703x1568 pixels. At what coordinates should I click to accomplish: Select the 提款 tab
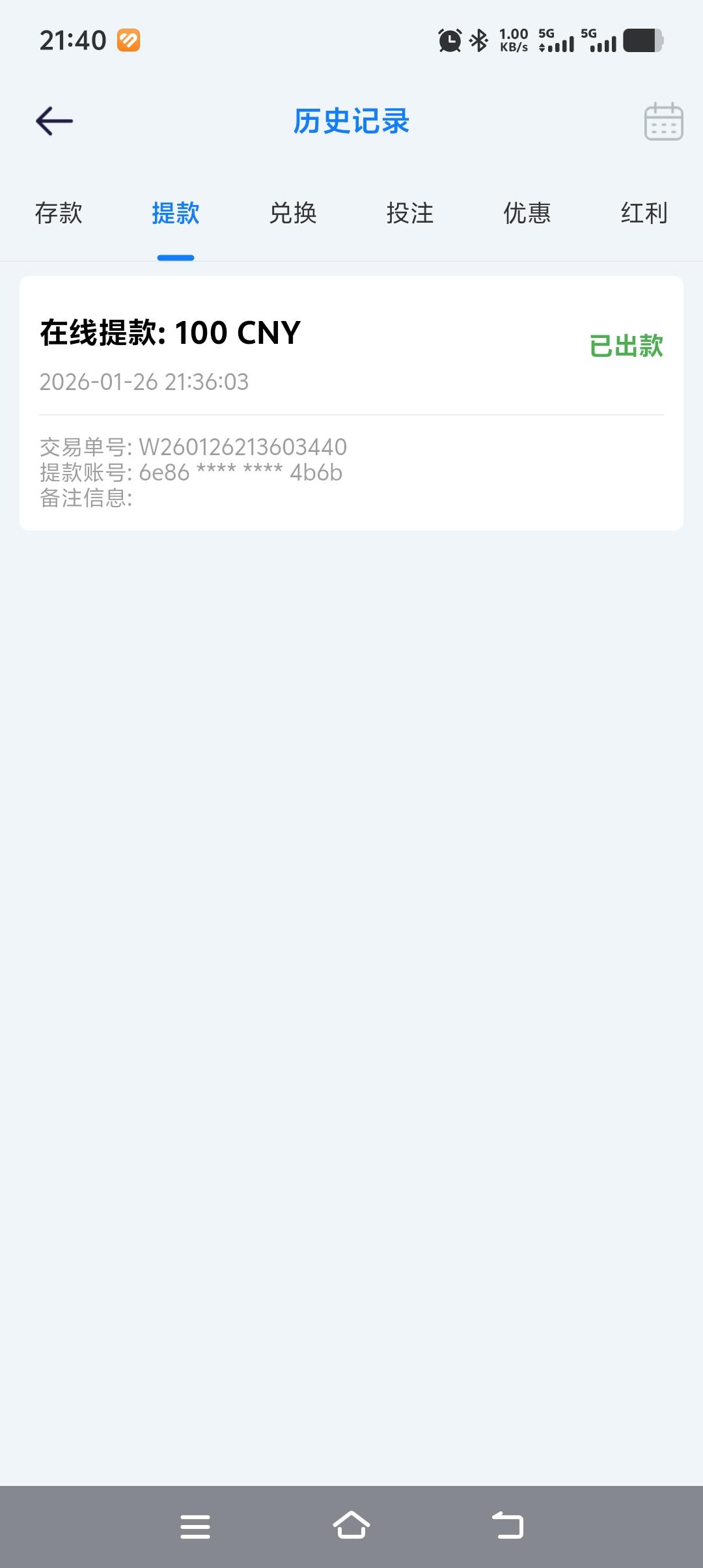[x=176, y=213]
